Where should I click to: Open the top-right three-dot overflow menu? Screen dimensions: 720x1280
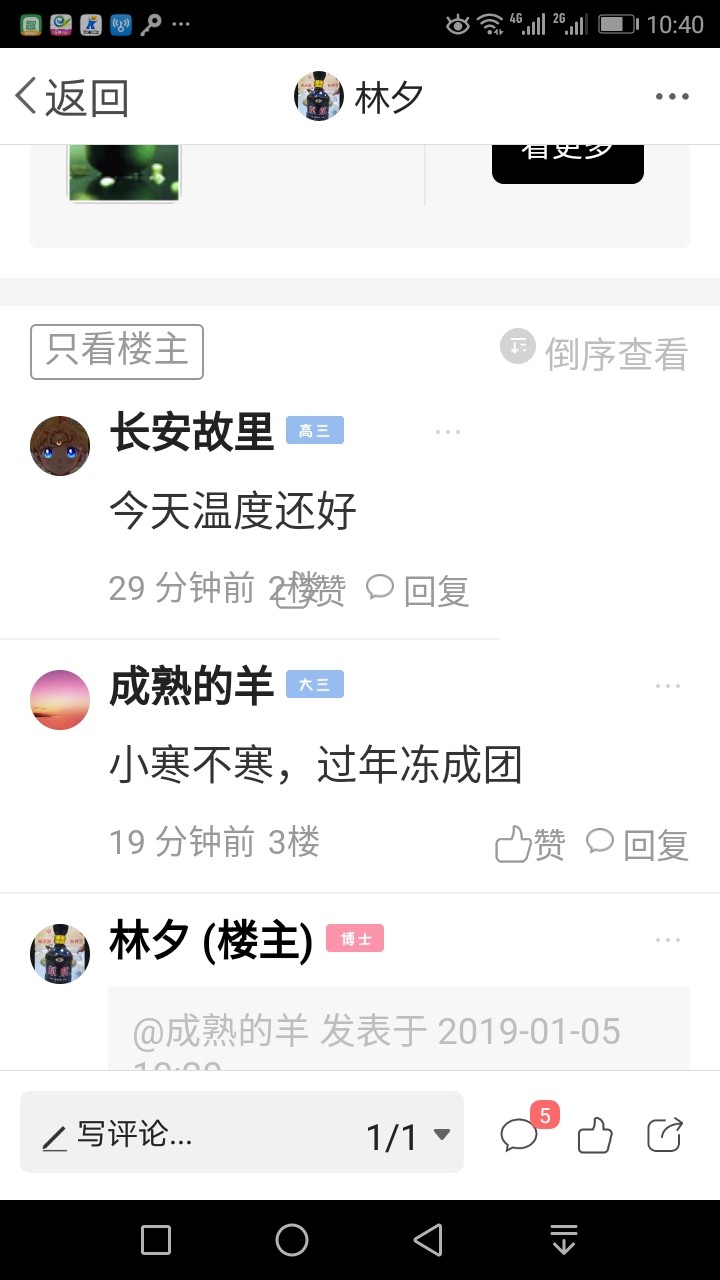[x=672, y=97]
